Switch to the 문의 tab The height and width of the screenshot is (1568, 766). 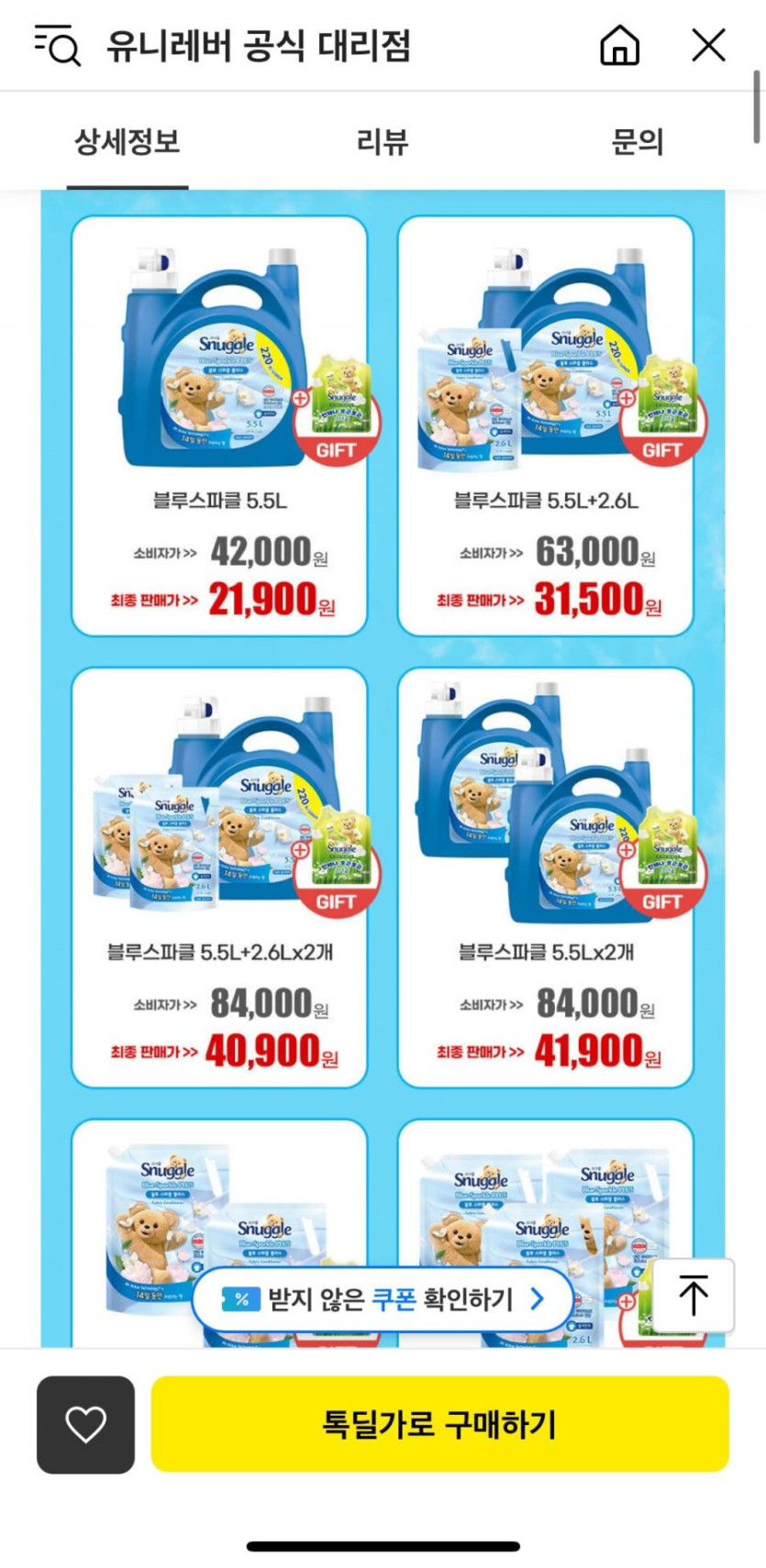(637, 141)
